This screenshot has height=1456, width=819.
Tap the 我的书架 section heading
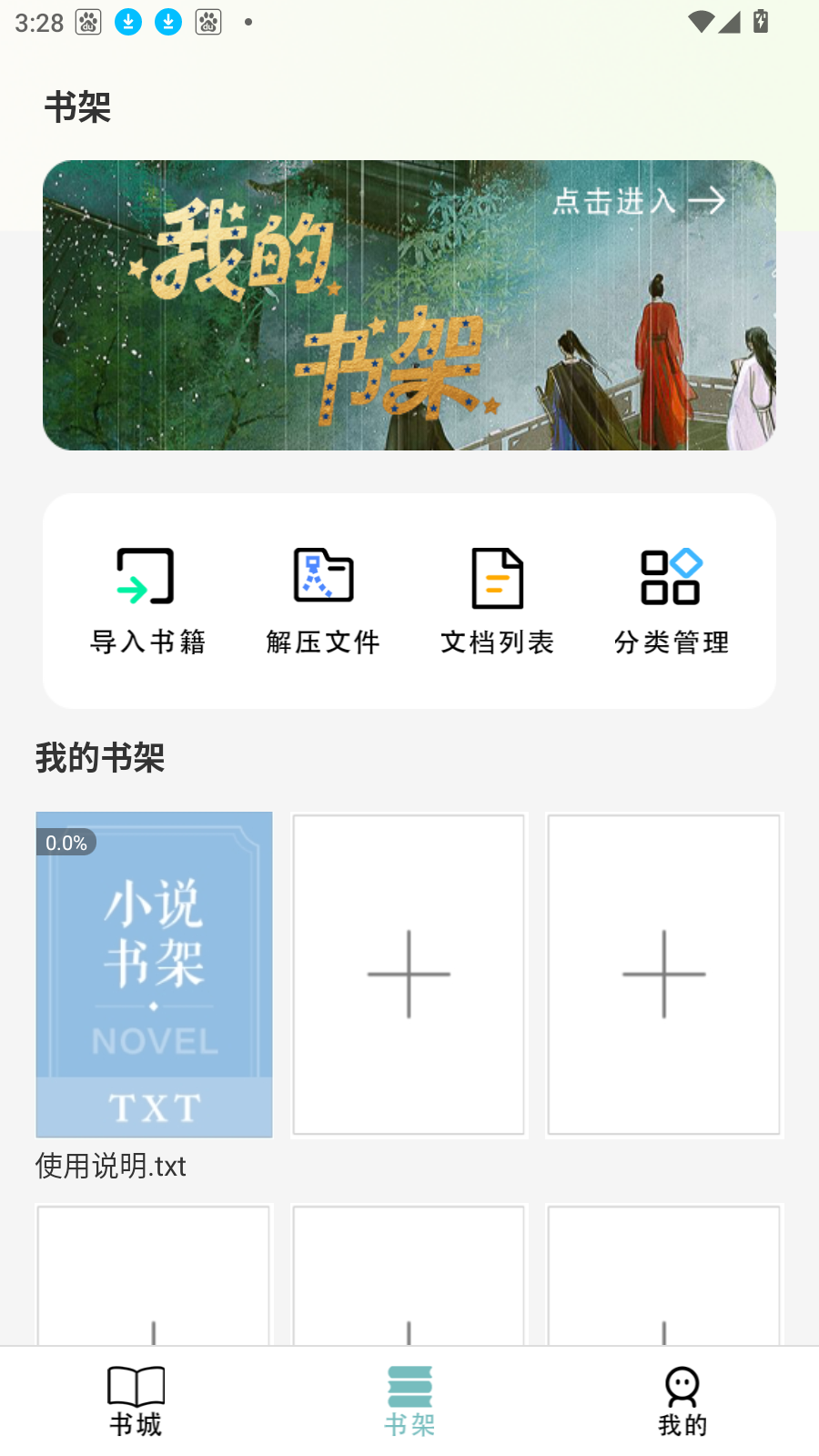coord(100,758)
